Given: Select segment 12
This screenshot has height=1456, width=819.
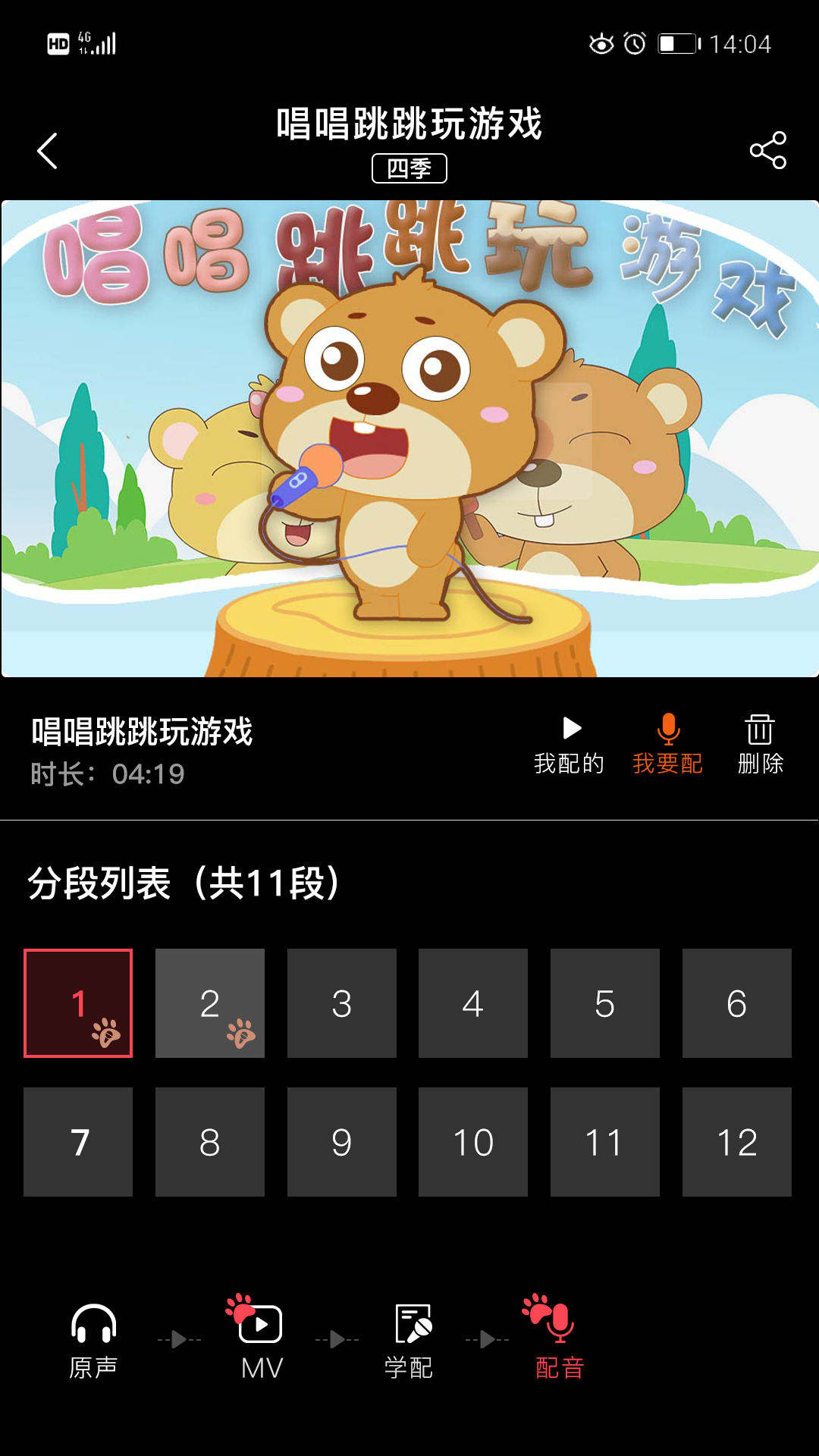Looking at the screenshot, I should (736, 1141).
